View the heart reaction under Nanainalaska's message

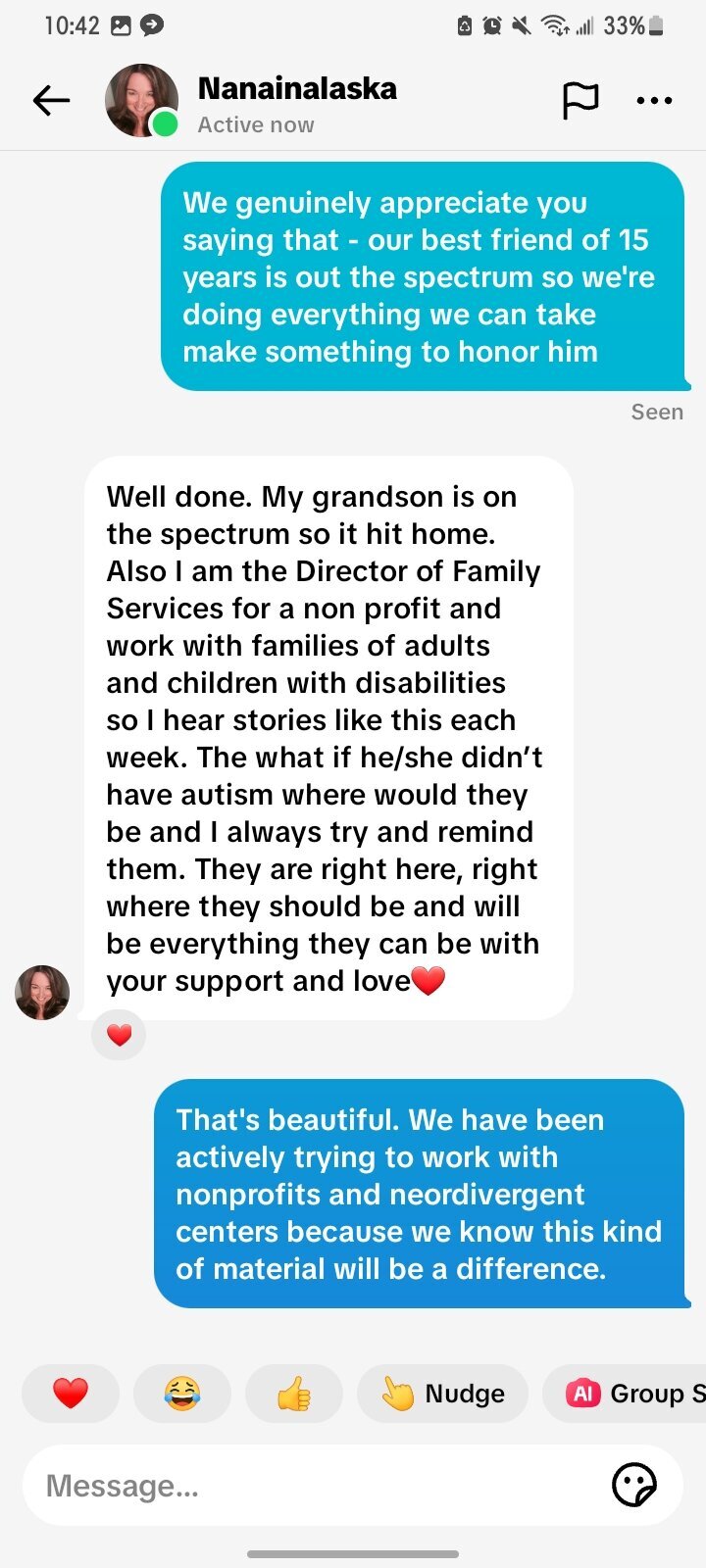point(119,1035)
